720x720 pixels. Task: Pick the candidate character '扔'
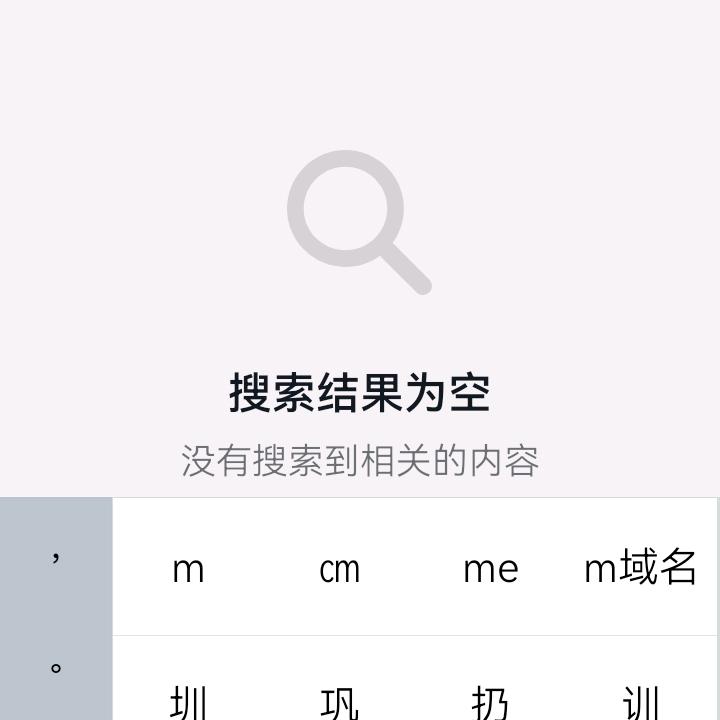point(490,700)
